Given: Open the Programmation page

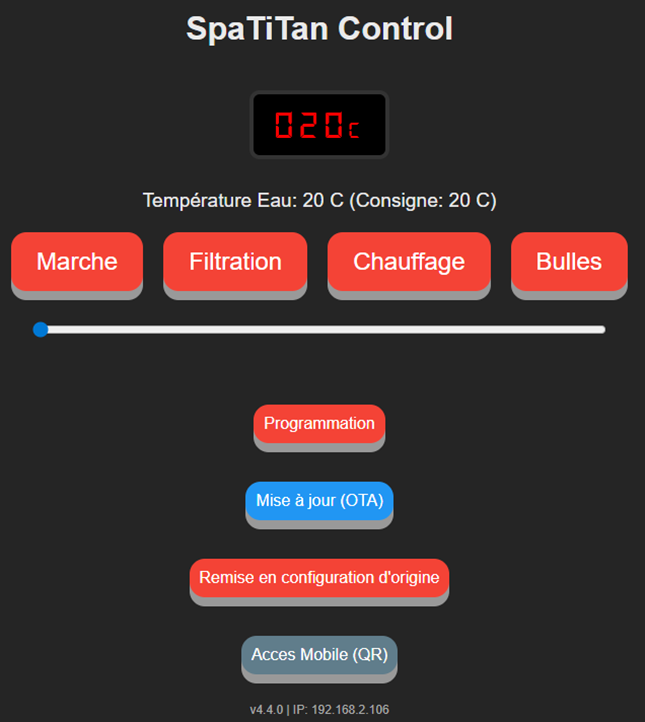Looking at the screenshot, I should pyautogui.click(x=319, y=424).
